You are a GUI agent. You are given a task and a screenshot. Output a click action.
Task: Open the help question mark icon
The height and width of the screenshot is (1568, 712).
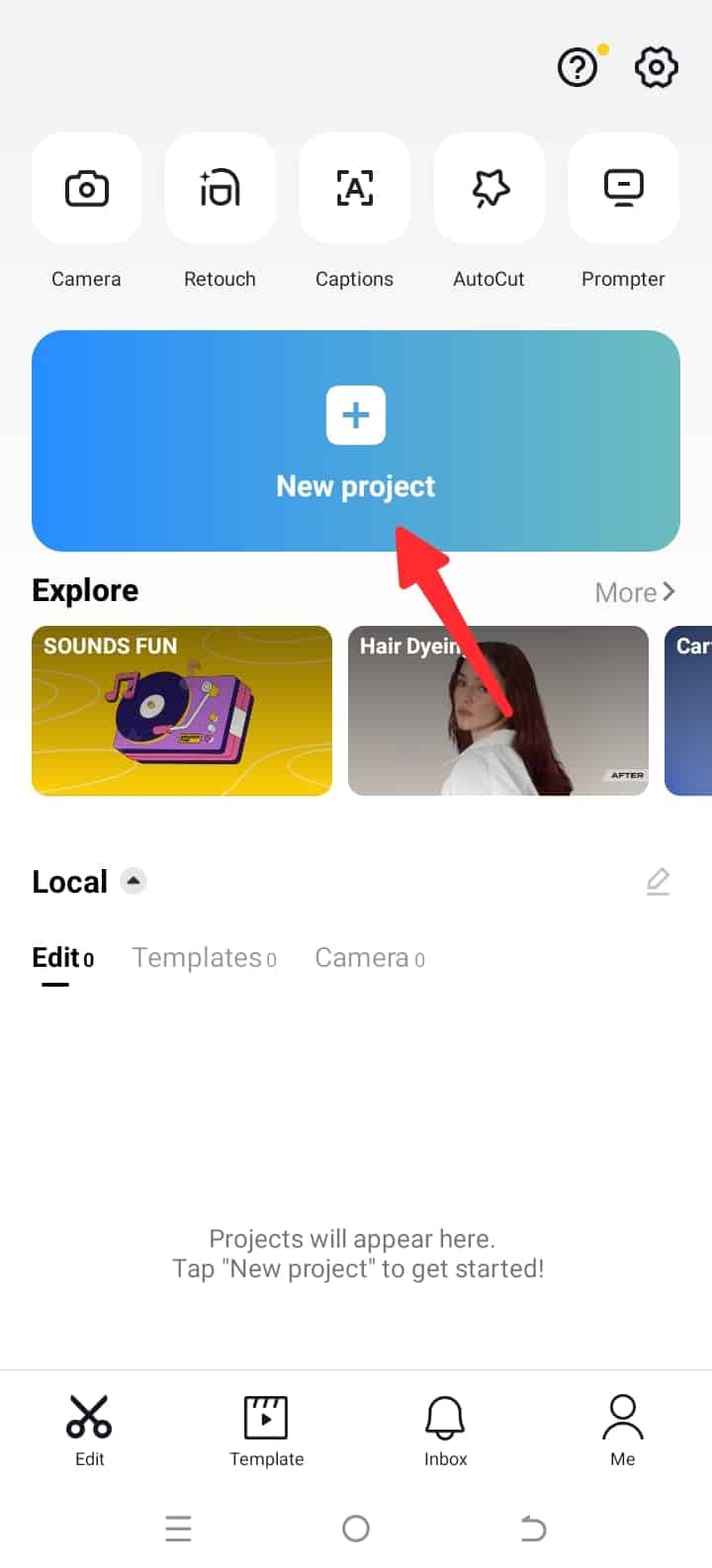[x=578, y=67]
